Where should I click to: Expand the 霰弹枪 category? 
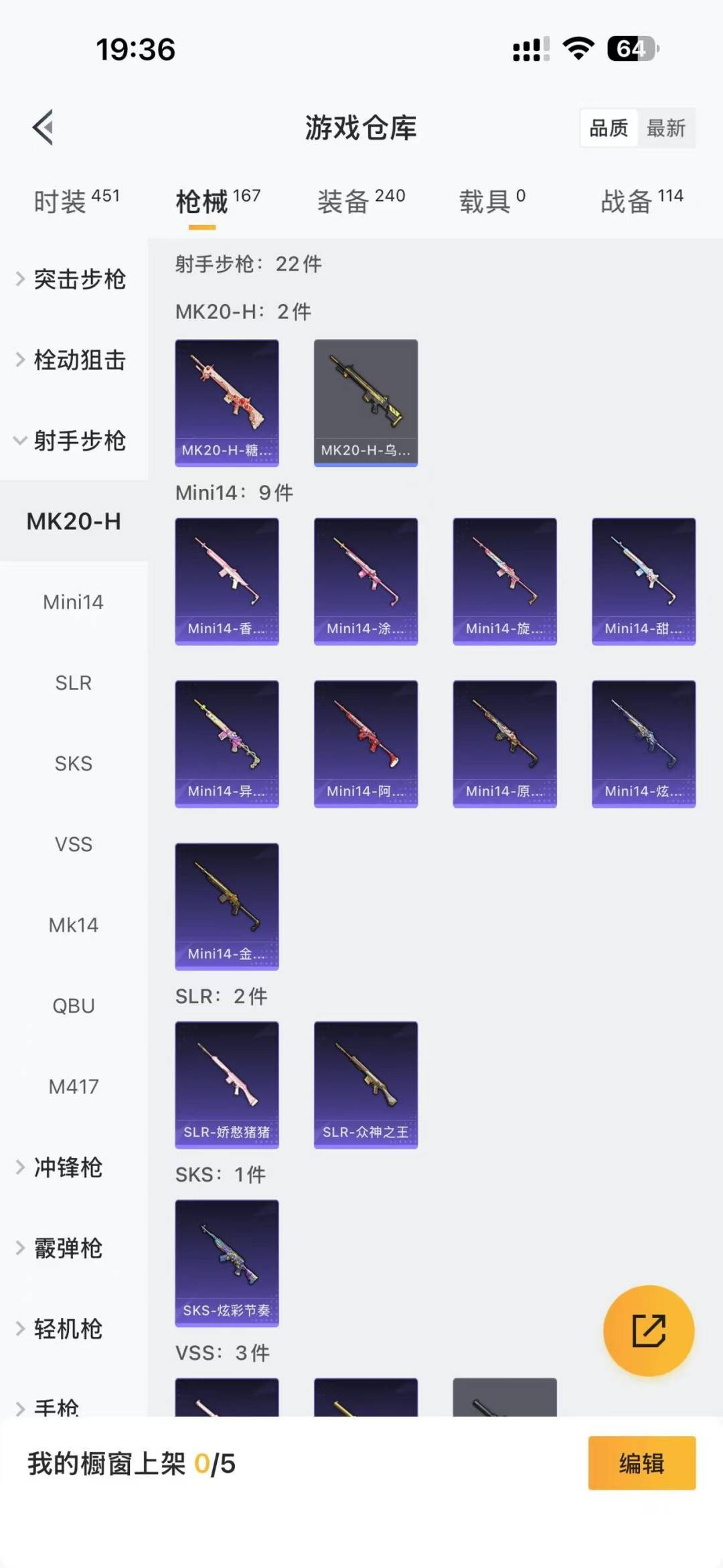point(68,1248)
